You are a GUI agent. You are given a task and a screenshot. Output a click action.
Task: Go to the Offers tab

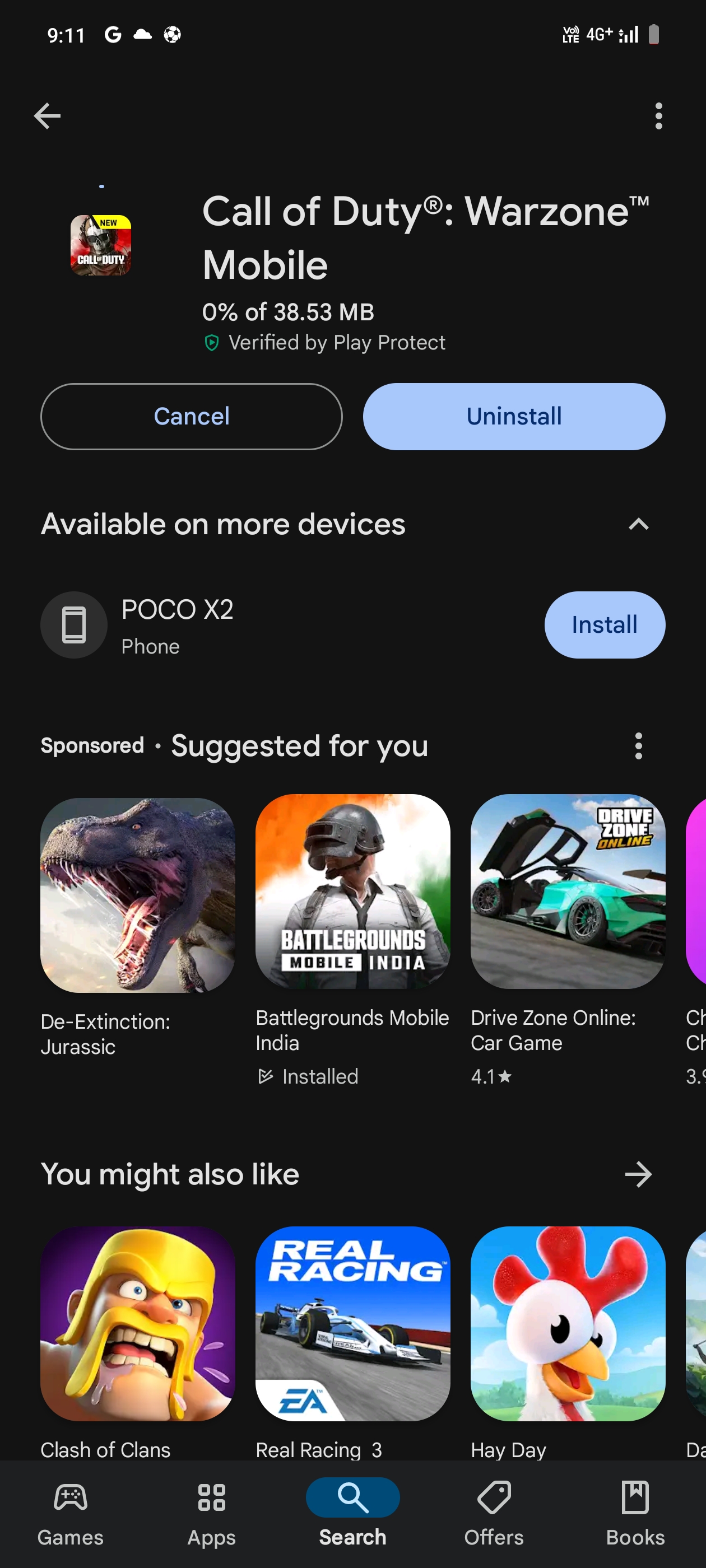494,1513
